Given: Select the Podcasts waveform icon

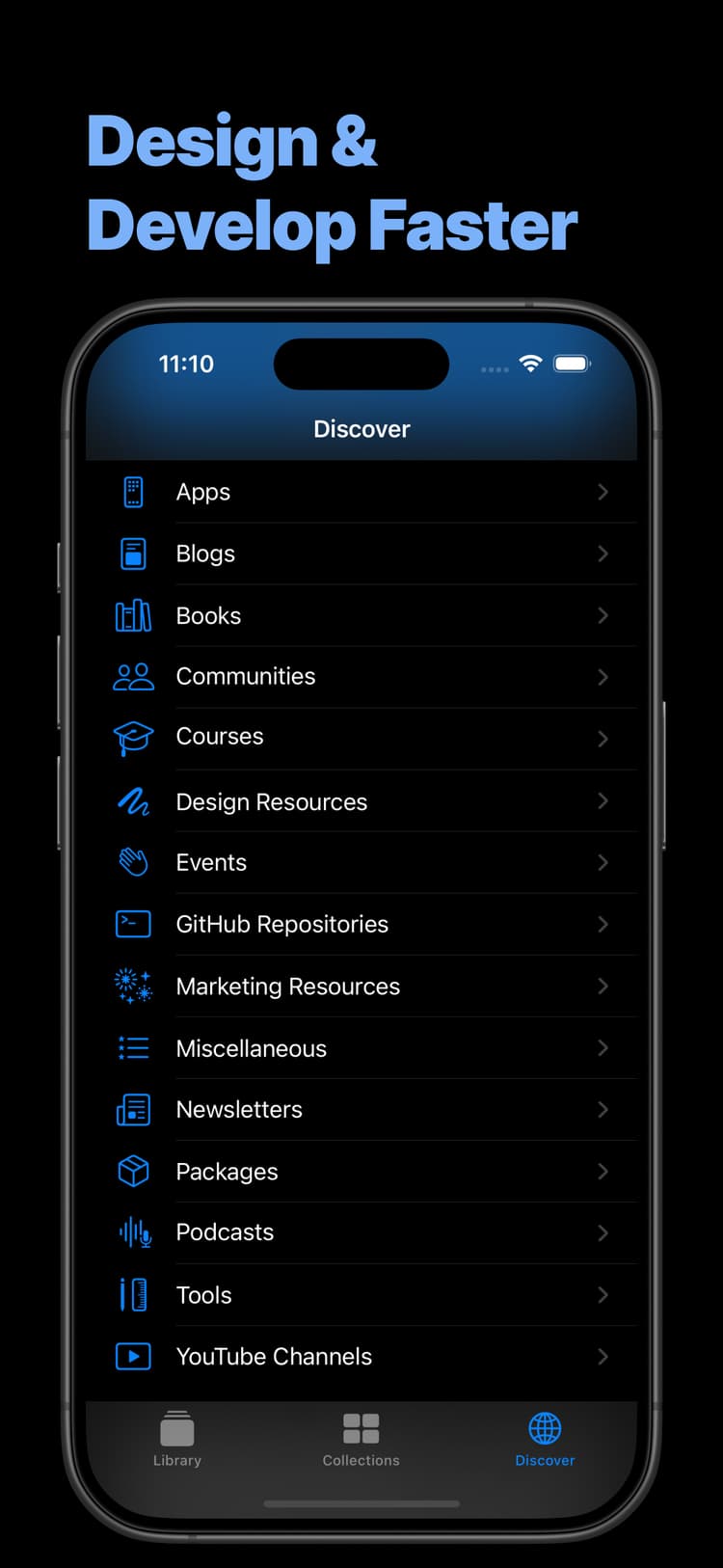Looking at the screenshot, I should coord(133,1232).
